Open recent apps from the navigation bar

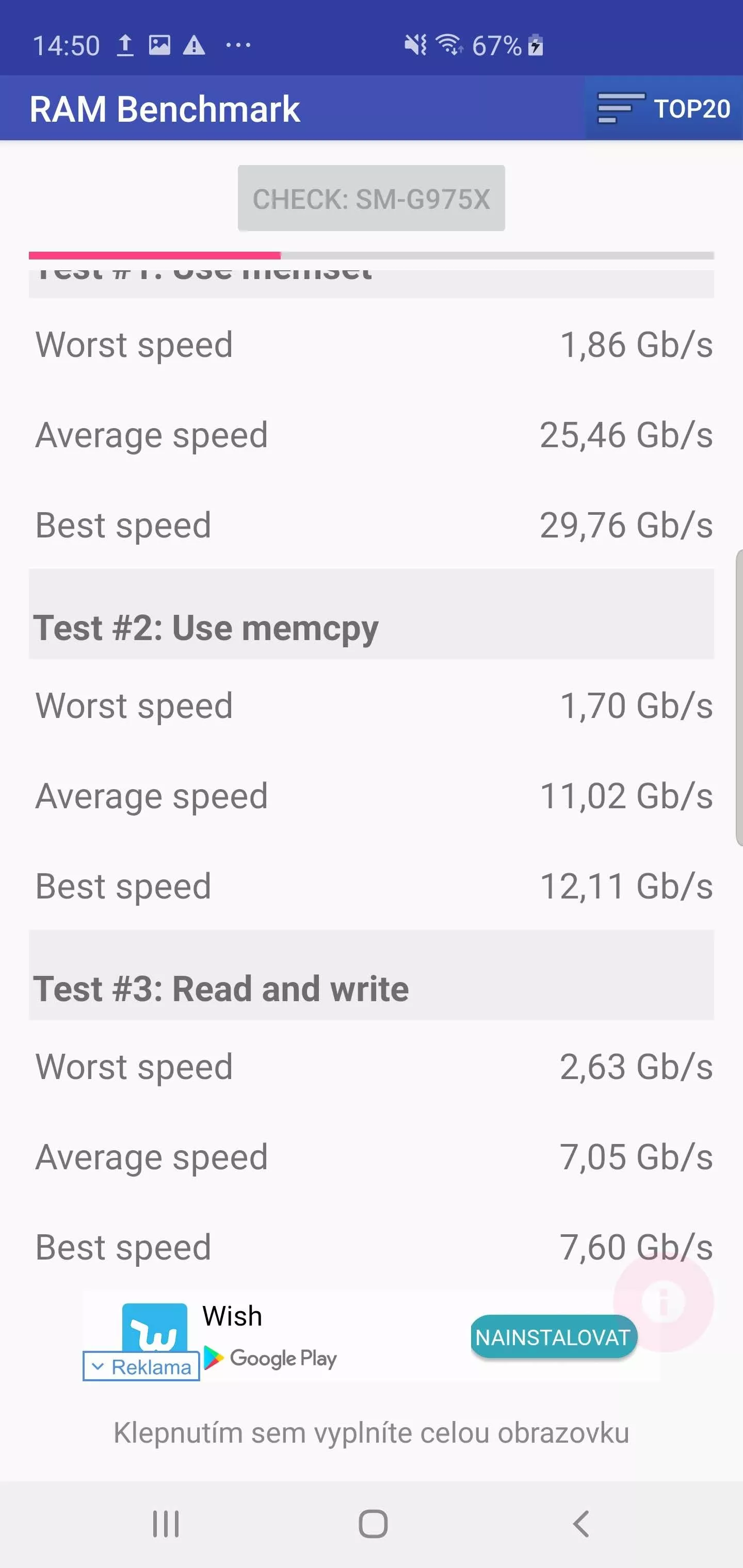tap(166, 1524)
